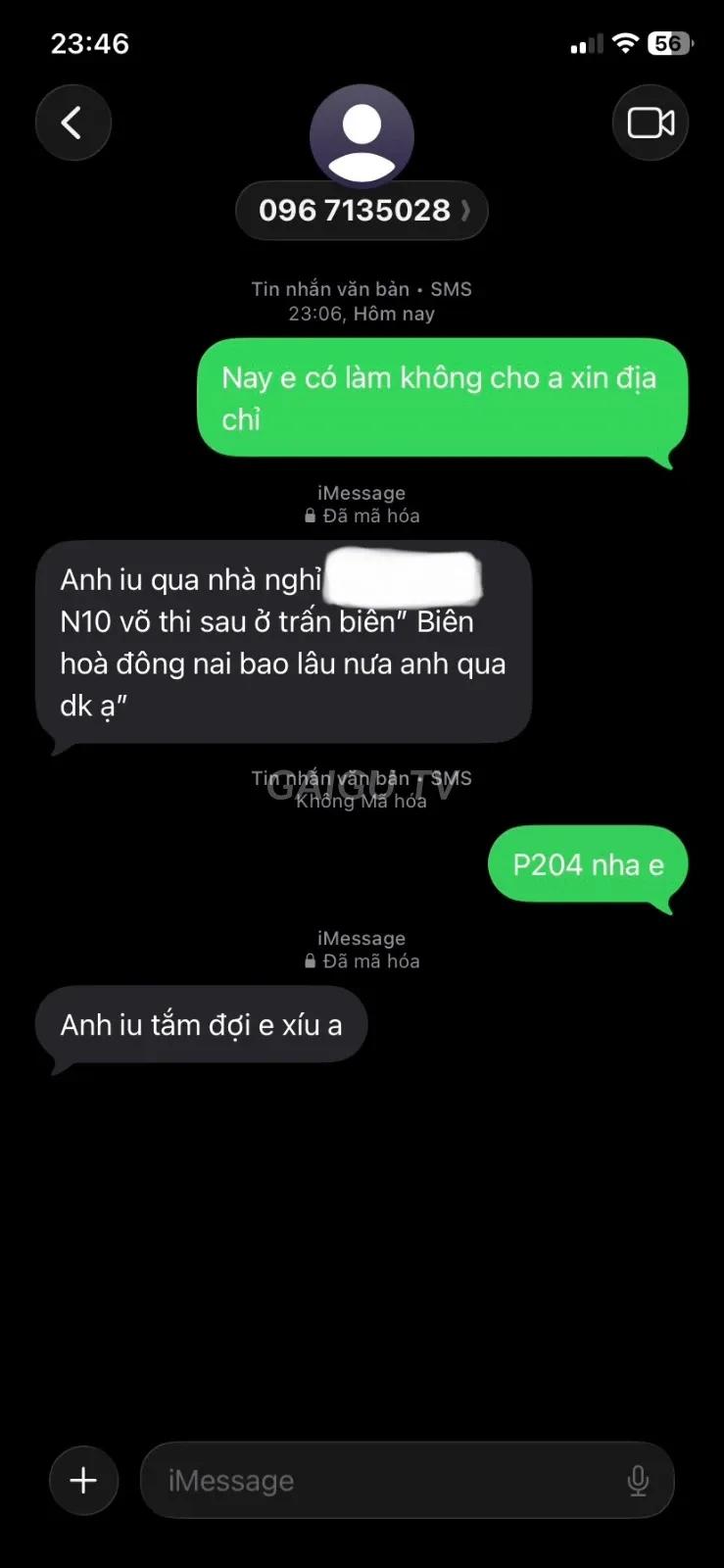Record an audio message with the microphone
Image resolution: width=724 pixels, height=1568 pixels.
[638, 1480]
